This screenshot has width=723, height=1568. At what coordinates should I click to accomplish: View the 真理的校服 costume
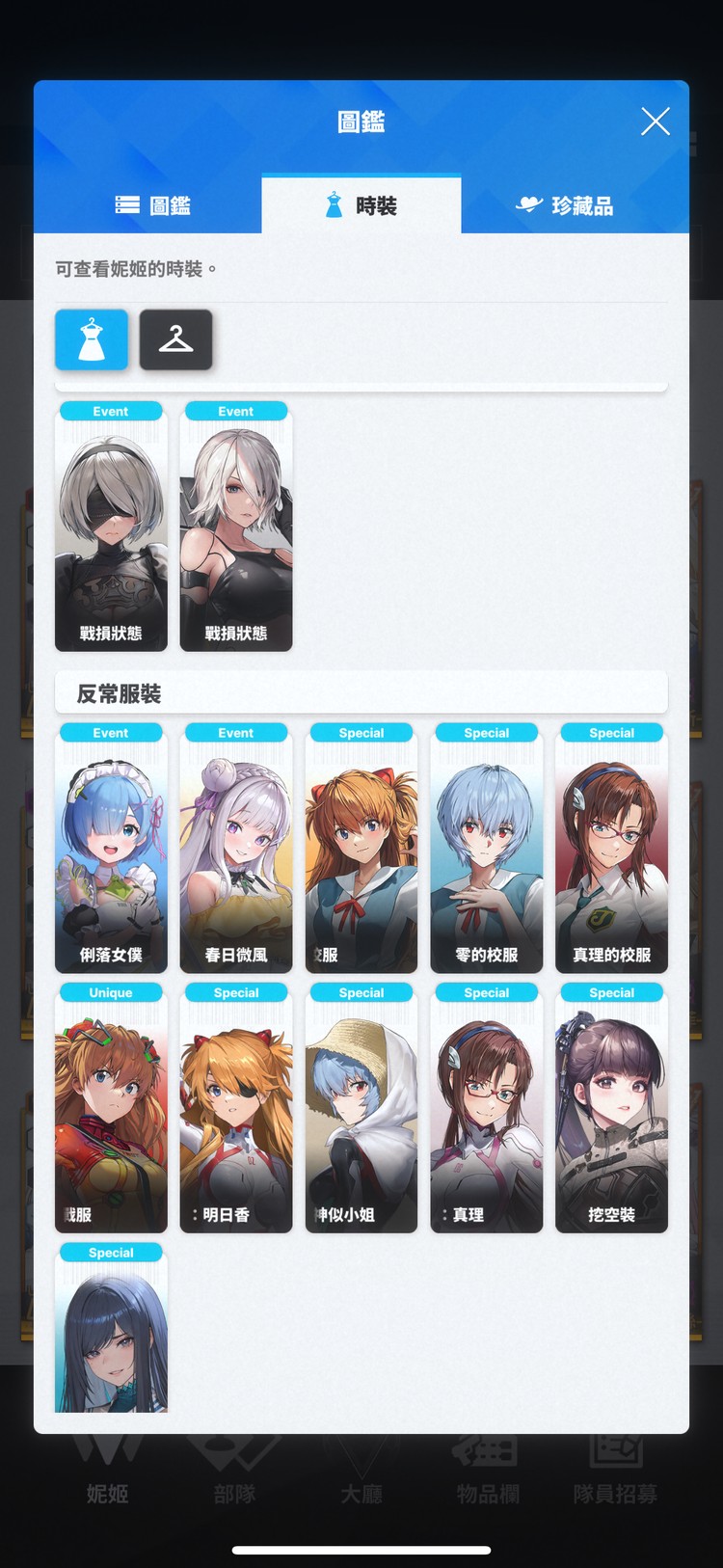(x=611, y=849)
